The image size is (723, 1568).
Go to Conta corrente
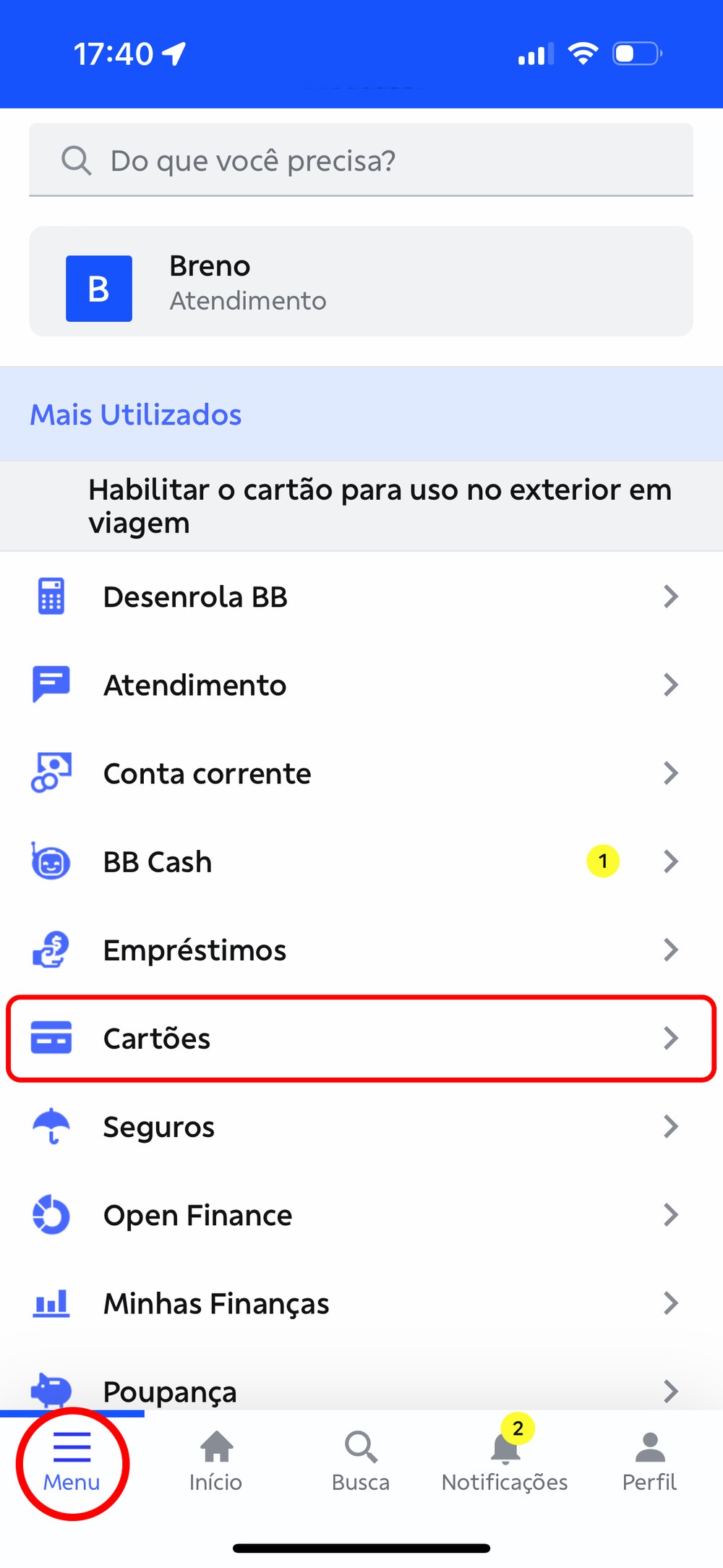[360, 774]
